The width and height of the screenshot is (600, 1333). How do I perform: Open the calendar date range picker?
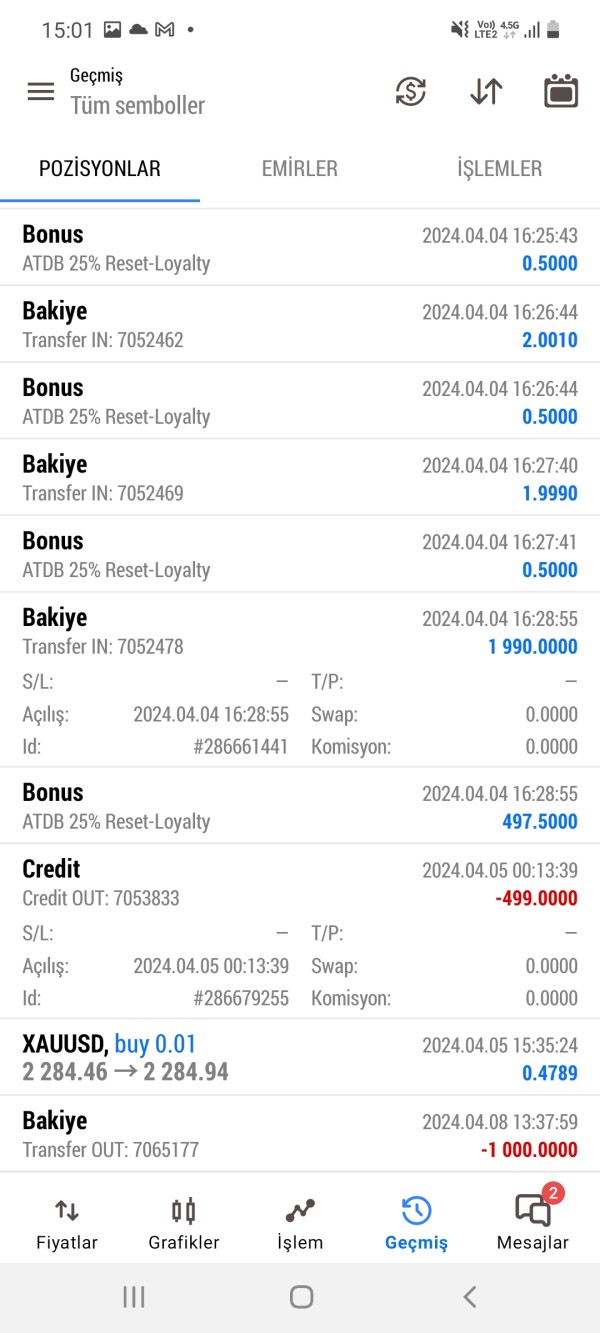pos(561,92)
